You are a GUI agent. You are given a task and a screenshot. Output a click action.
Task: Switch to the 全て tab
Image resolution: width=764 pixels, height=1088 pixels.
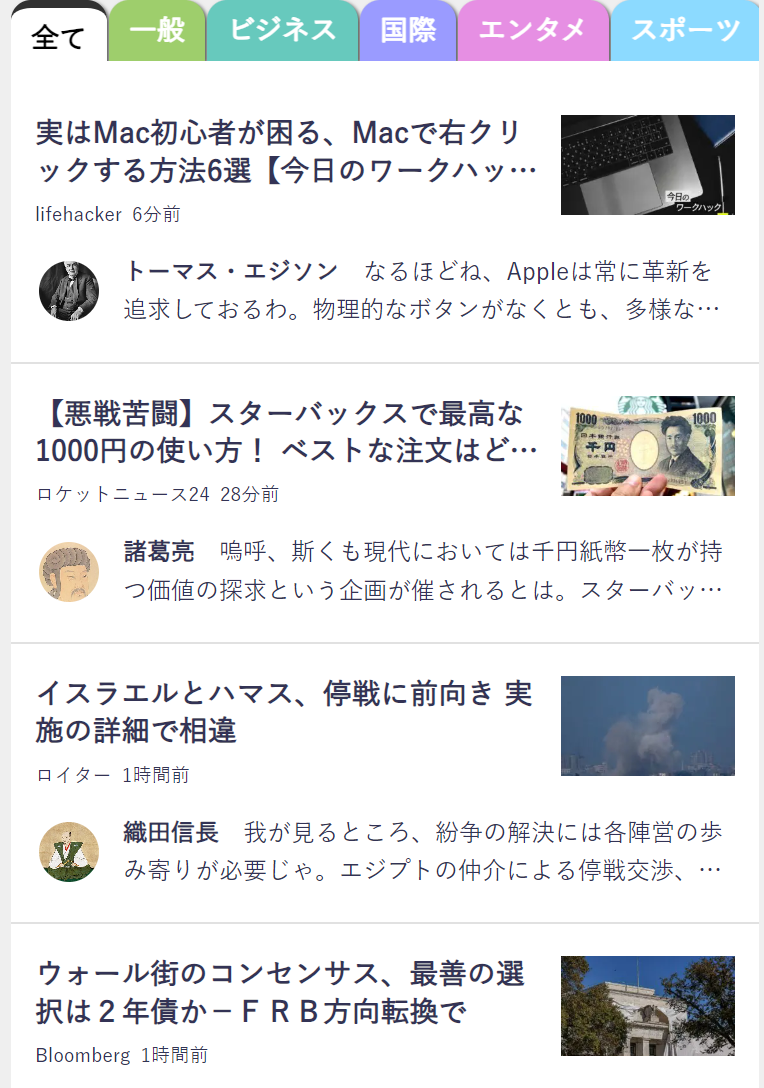[58, 36]
